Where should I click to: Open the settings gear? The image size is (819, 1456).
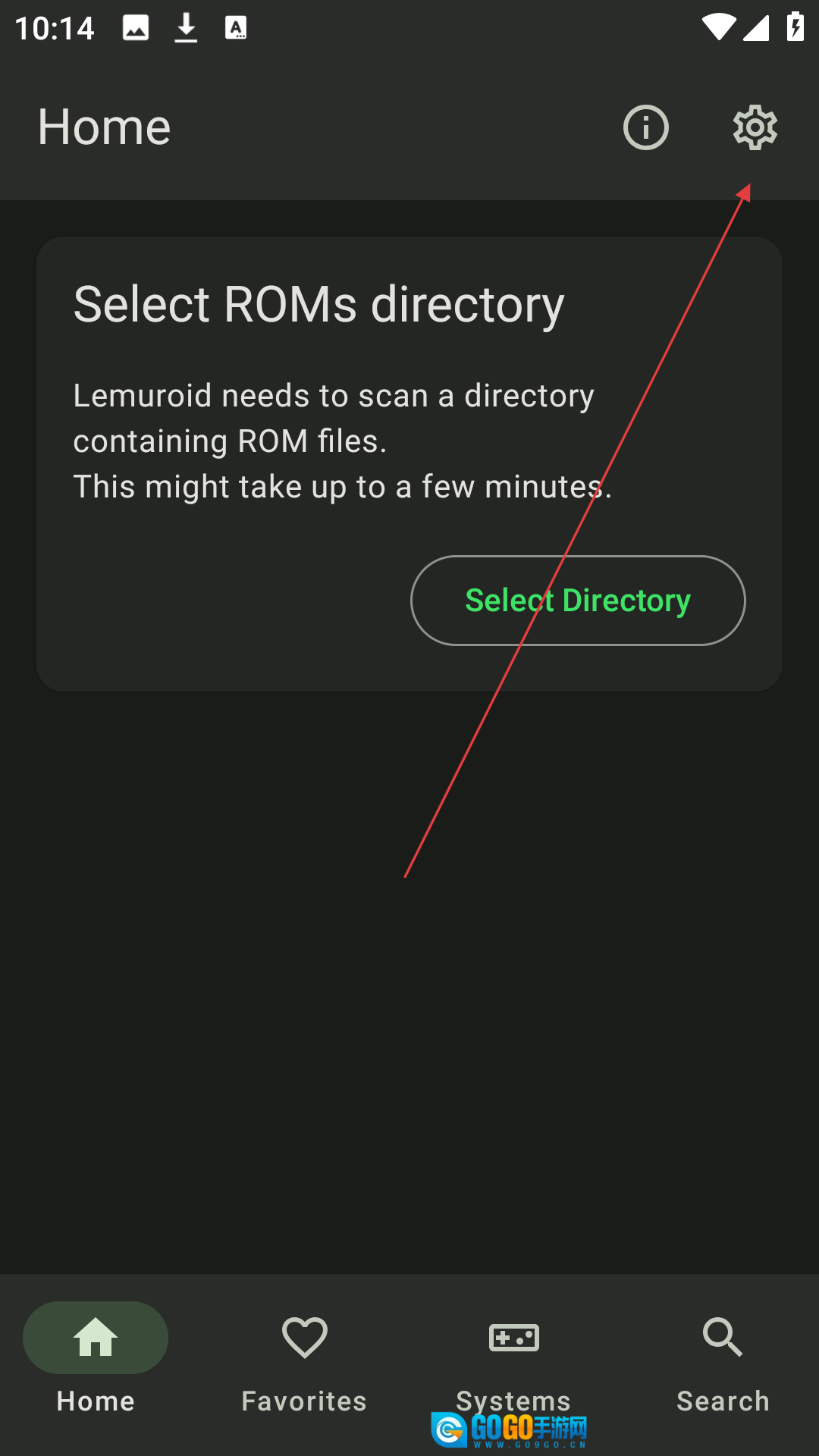pos(755,127)
